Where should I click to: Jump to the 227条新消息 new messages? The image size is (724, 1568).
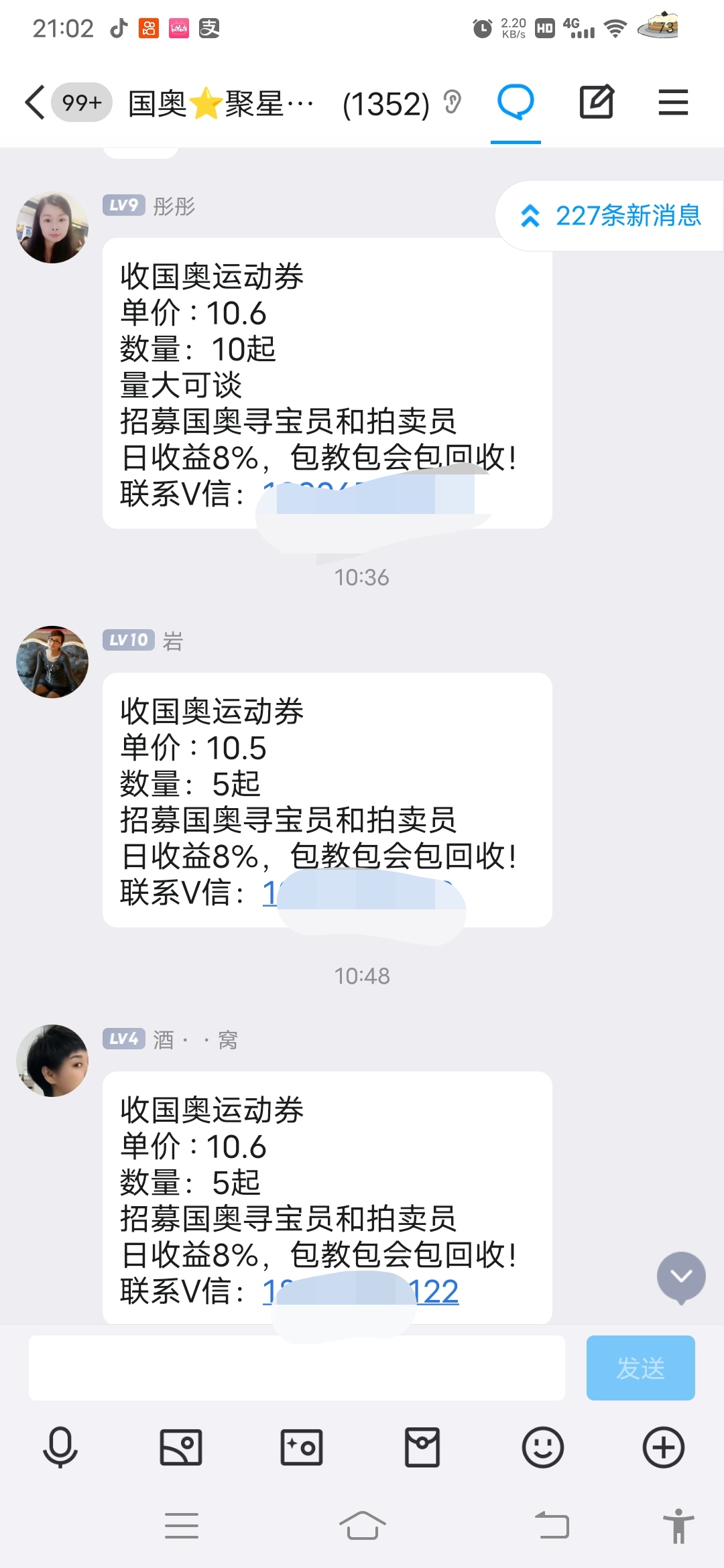pyautogui.click(x=610, y=216)
